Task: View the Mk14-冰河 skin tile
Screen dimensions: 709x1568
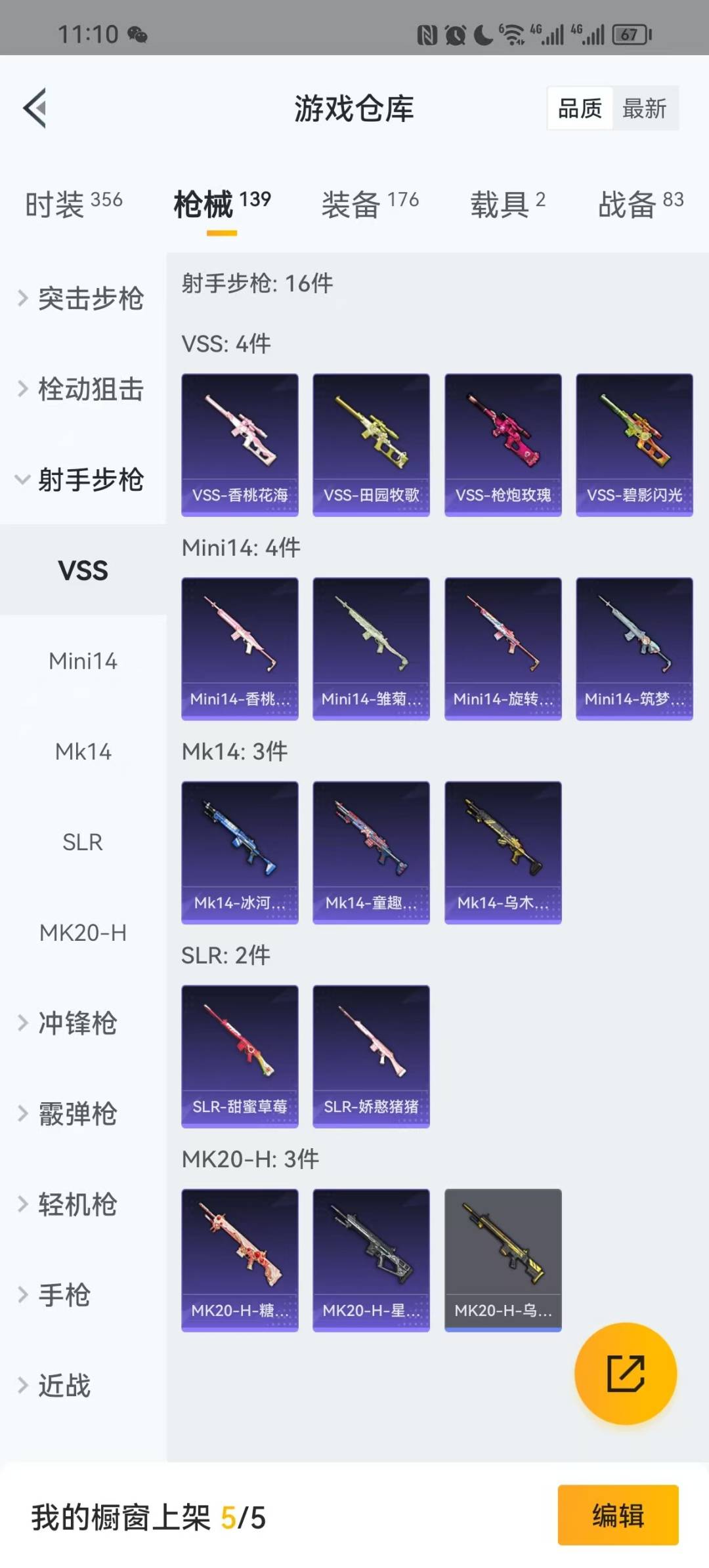Action: 240,852
